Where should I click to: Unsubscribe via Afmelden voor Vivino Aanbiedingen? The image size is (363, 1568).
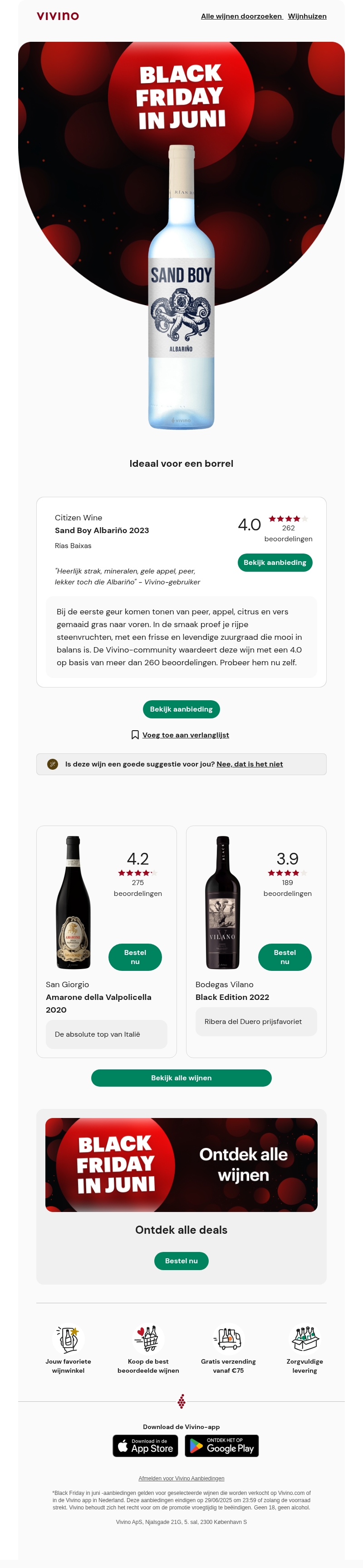[x=181, y=1478]
